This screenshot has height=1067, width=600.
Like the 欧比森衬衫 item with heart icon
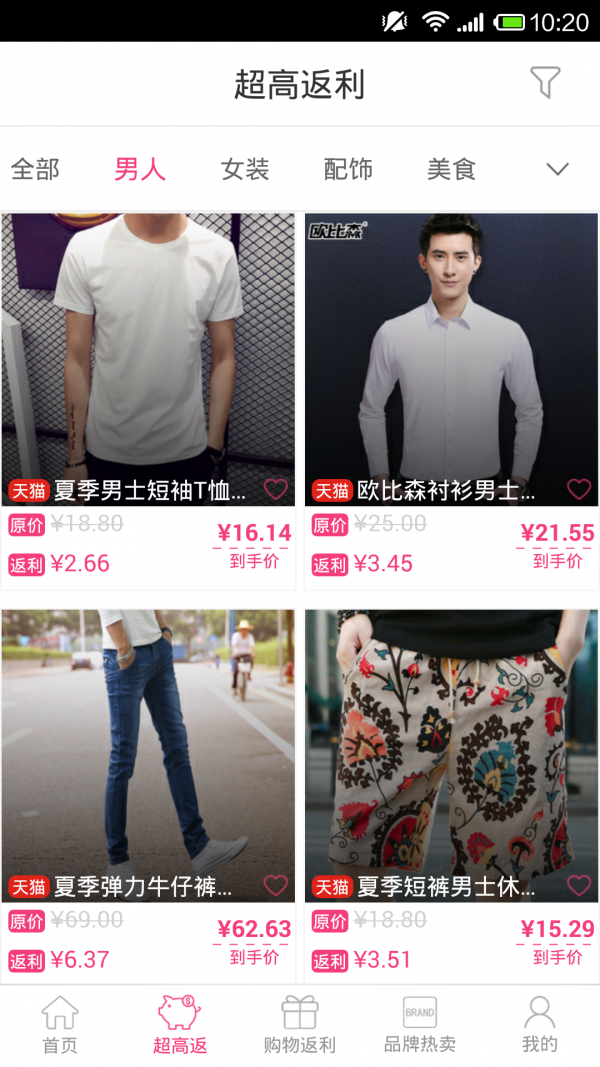pos(579,490)
